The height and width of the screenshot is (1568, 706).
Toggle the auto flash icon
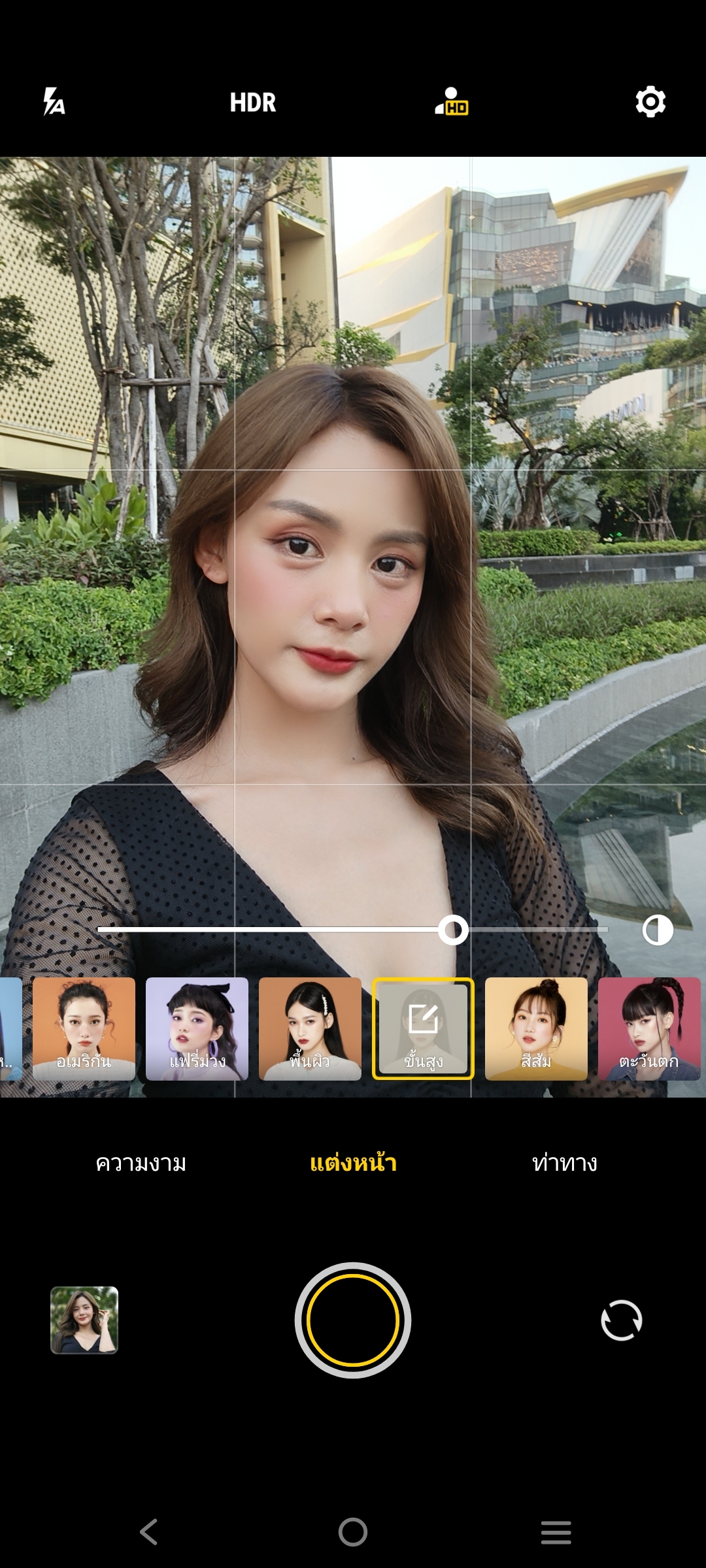[54, 102]
